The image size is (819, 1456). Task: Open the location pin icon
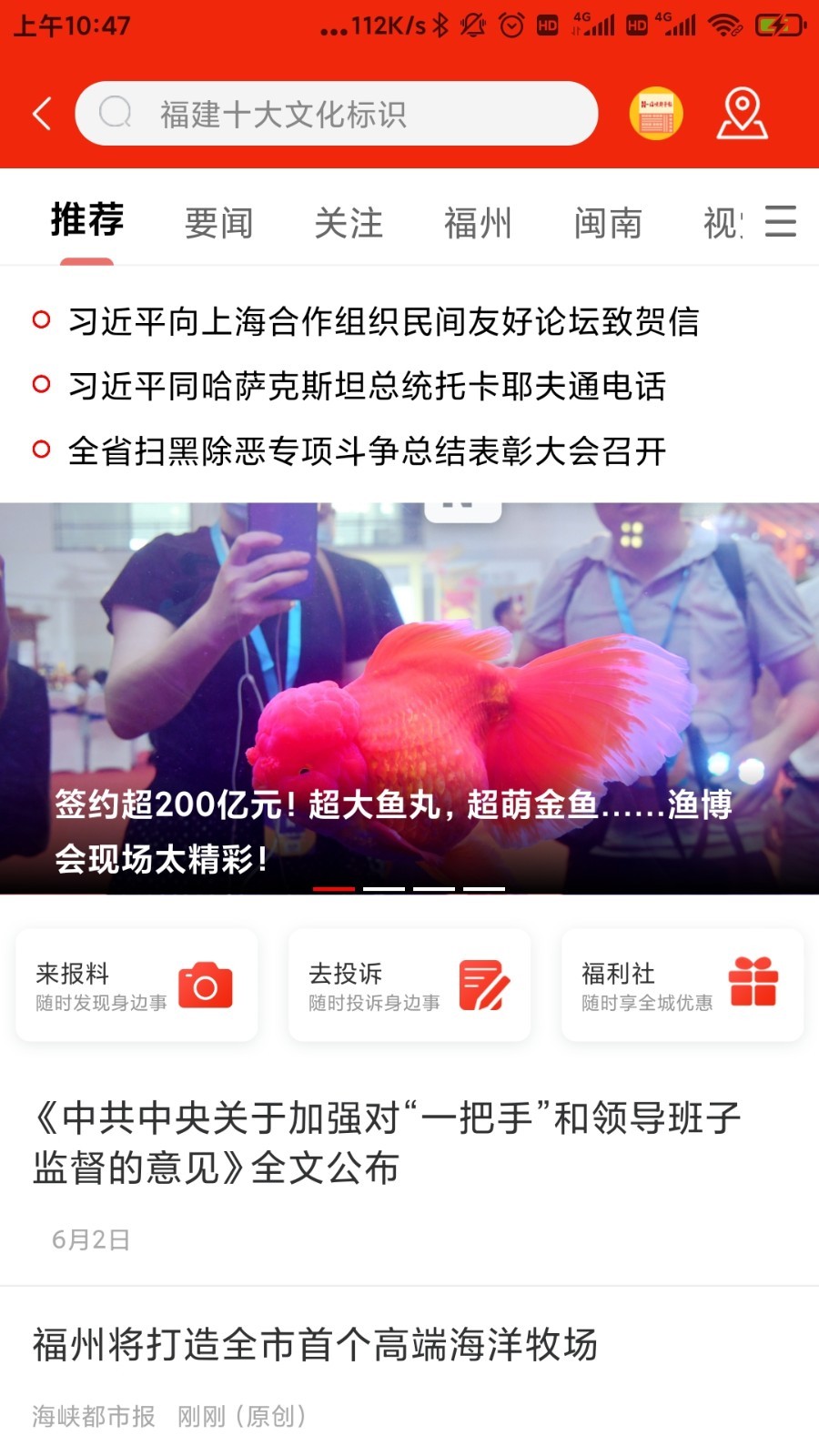(x=742, y=114)
